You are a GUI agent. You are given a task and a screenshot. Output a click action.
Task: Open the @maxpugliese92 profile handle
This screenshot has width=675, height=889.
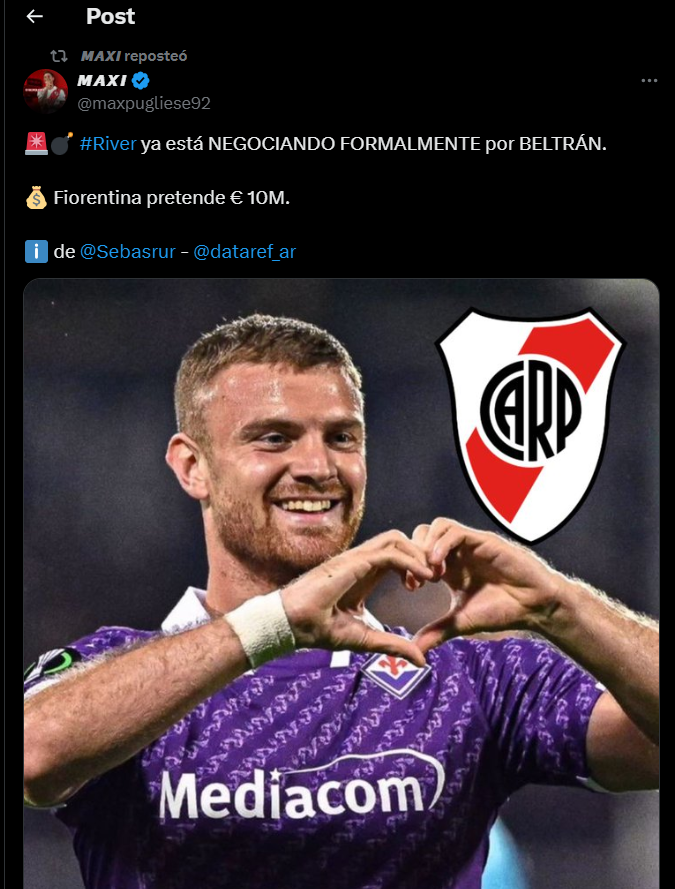(143, 103)
